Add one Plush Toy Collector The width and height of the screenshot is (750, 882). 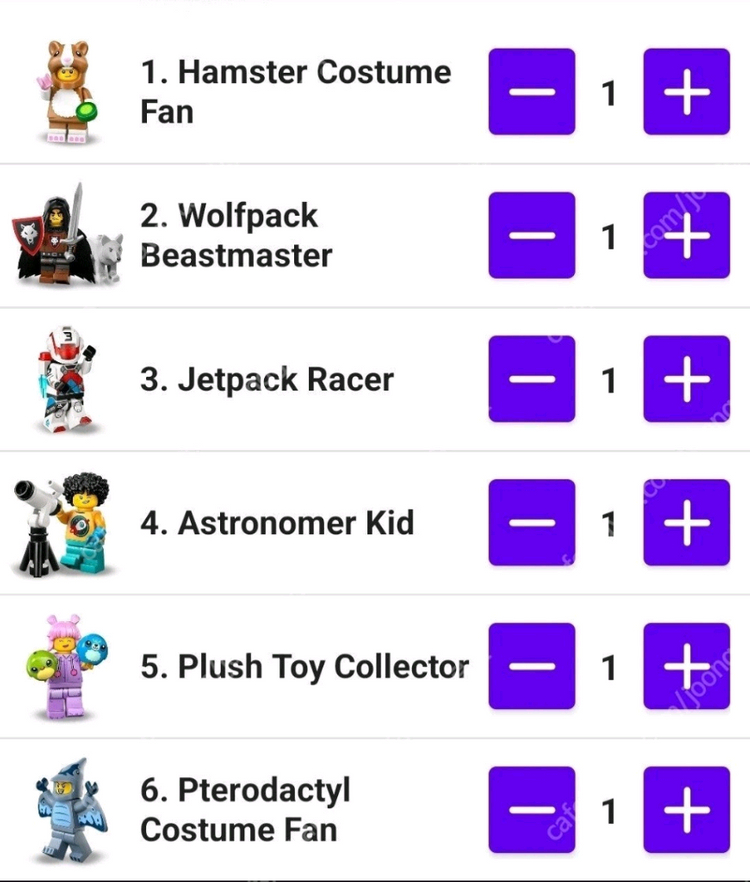[686, 666]
